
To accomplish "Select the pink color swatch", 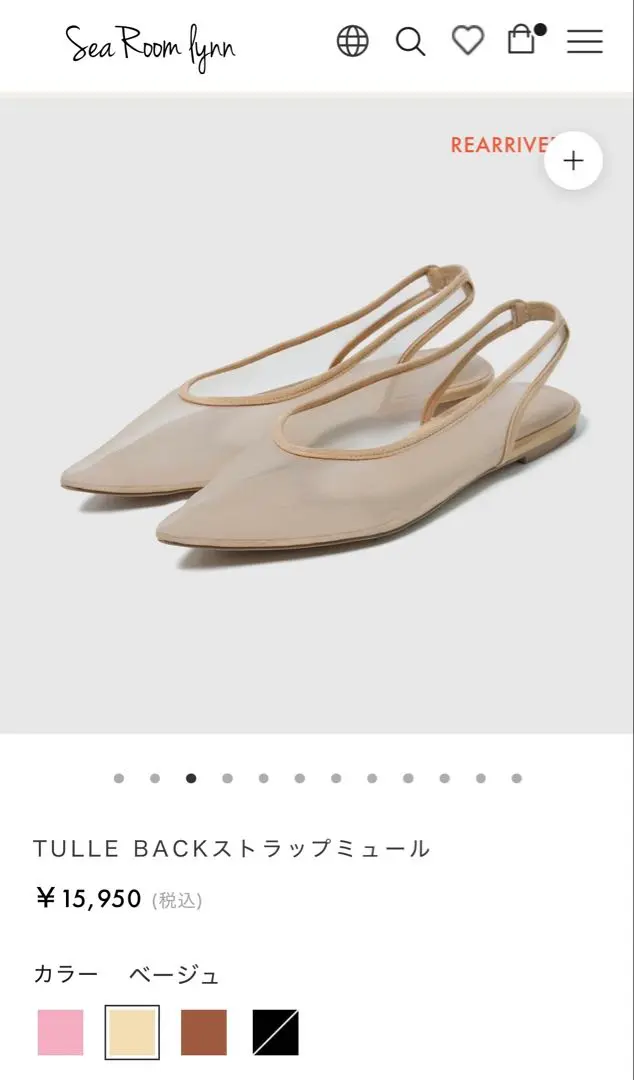I will 61,1032.
